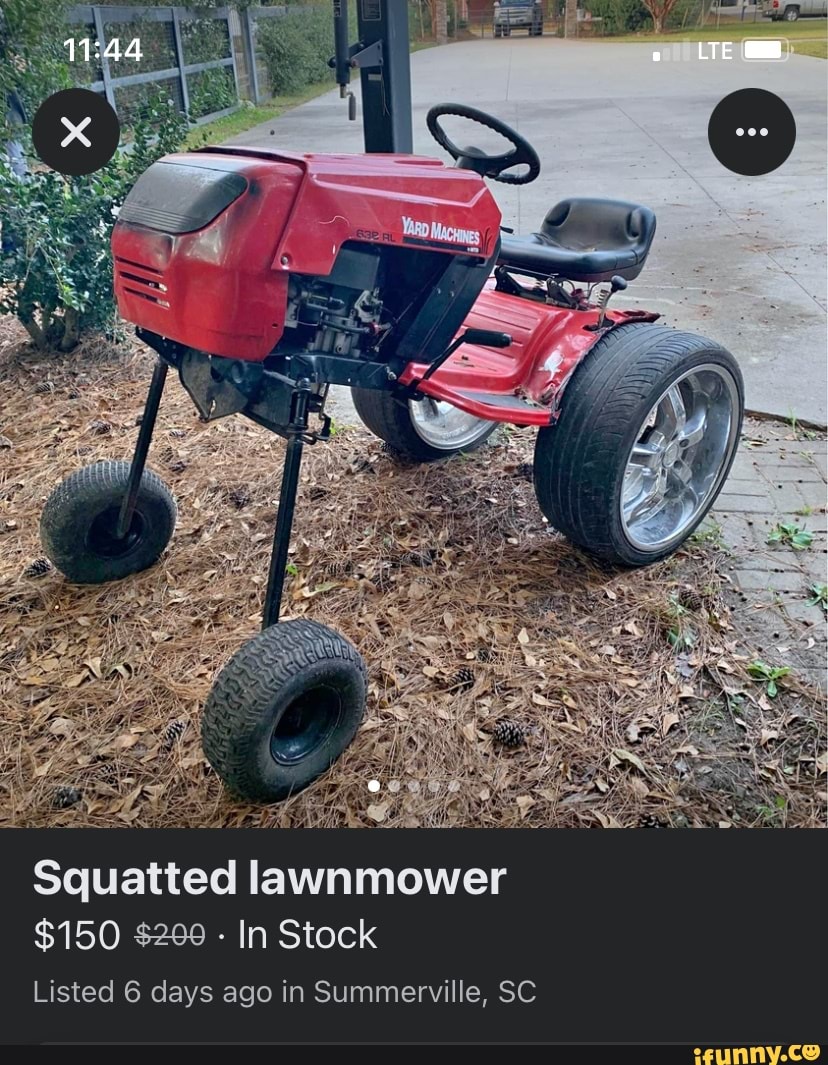Image resolution: width=828 pixels, height=1065 pixels.
Task: Expand the three-dot overflow menu
Action: (x=751, y=131)
